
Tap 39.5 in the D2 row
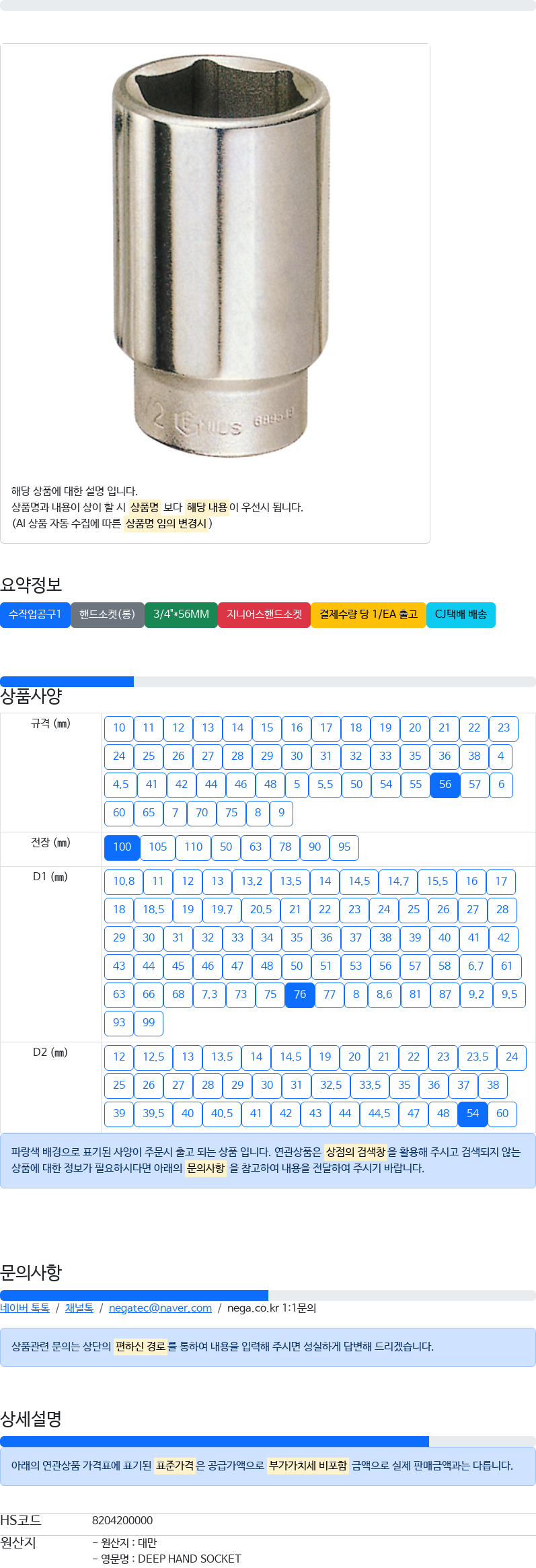click(x=153, y=1114)
